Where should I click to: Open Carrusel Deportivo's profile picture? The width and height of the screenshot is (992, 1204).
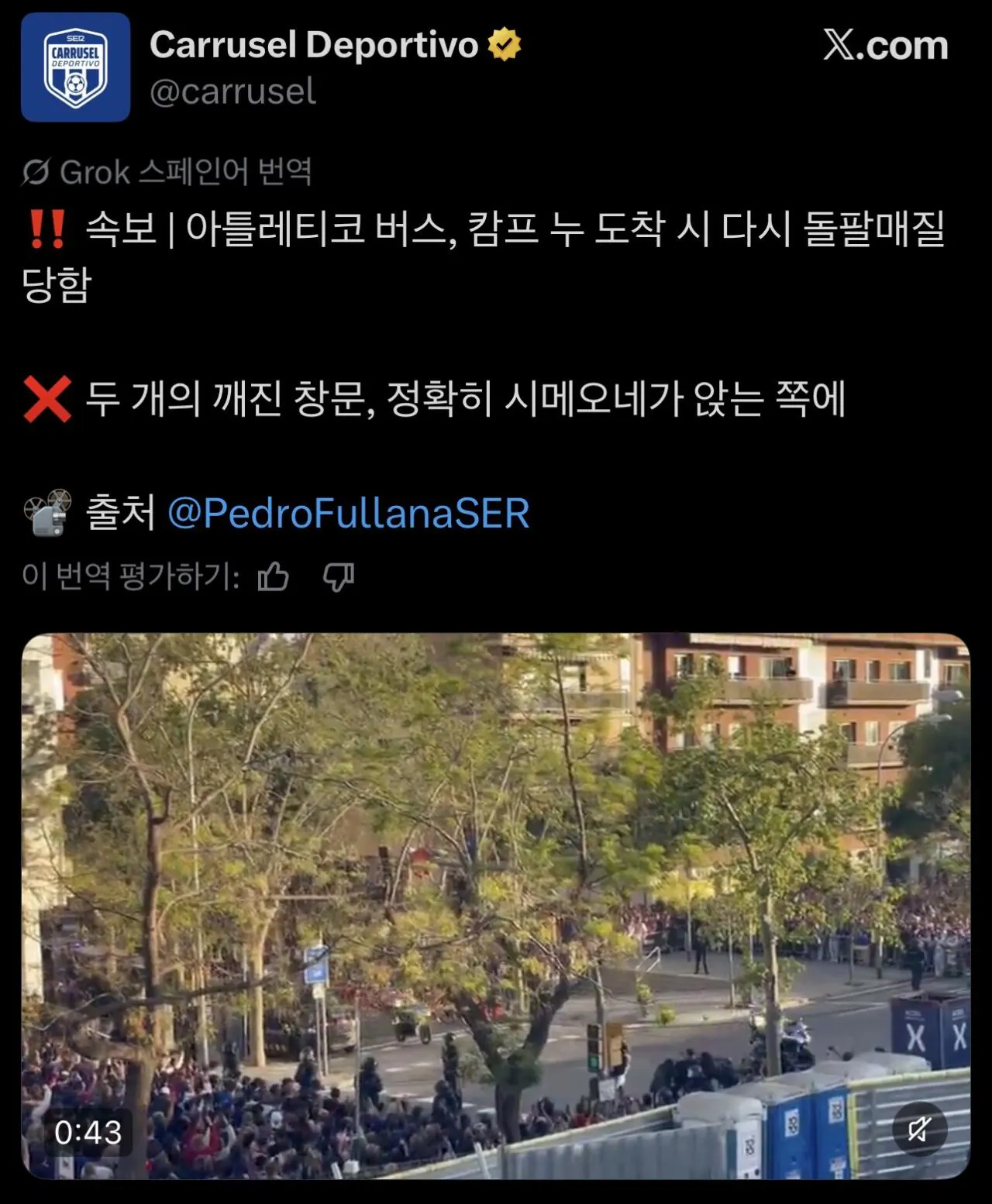tap(75, 67)
